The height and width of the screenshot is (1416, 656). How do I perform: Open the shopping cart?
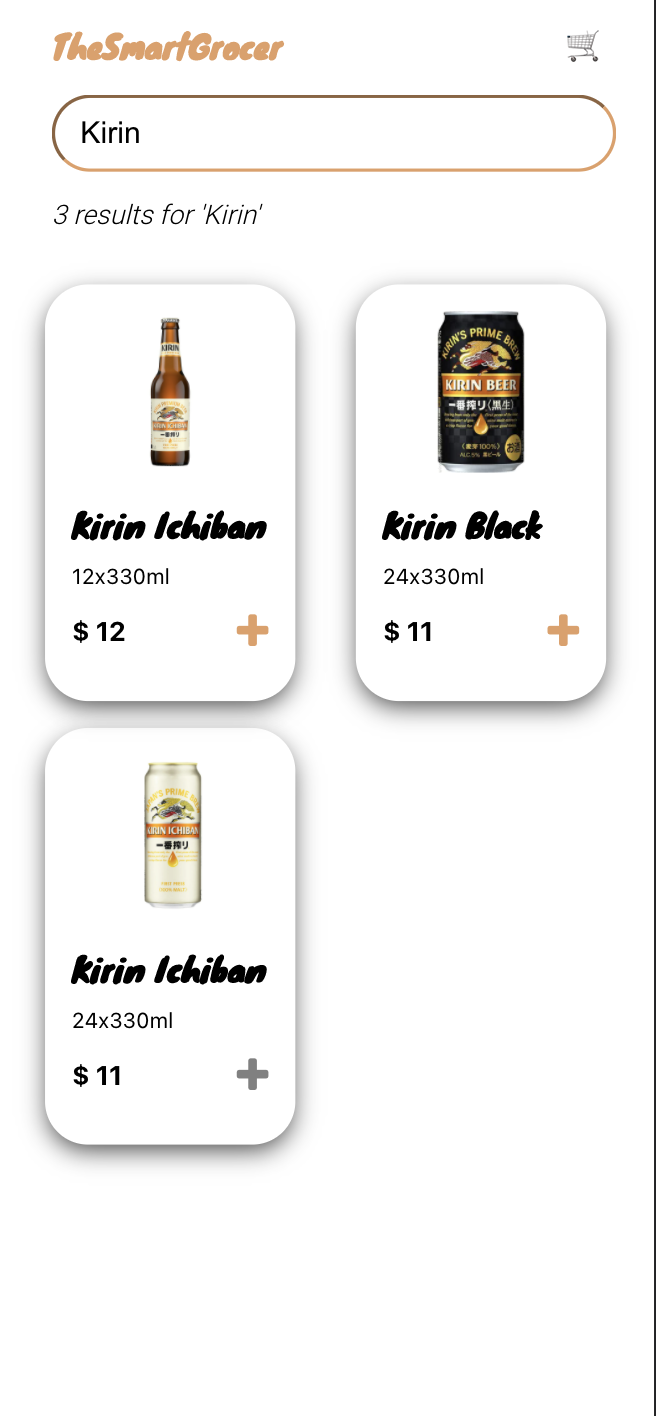(x=582, y=46)
